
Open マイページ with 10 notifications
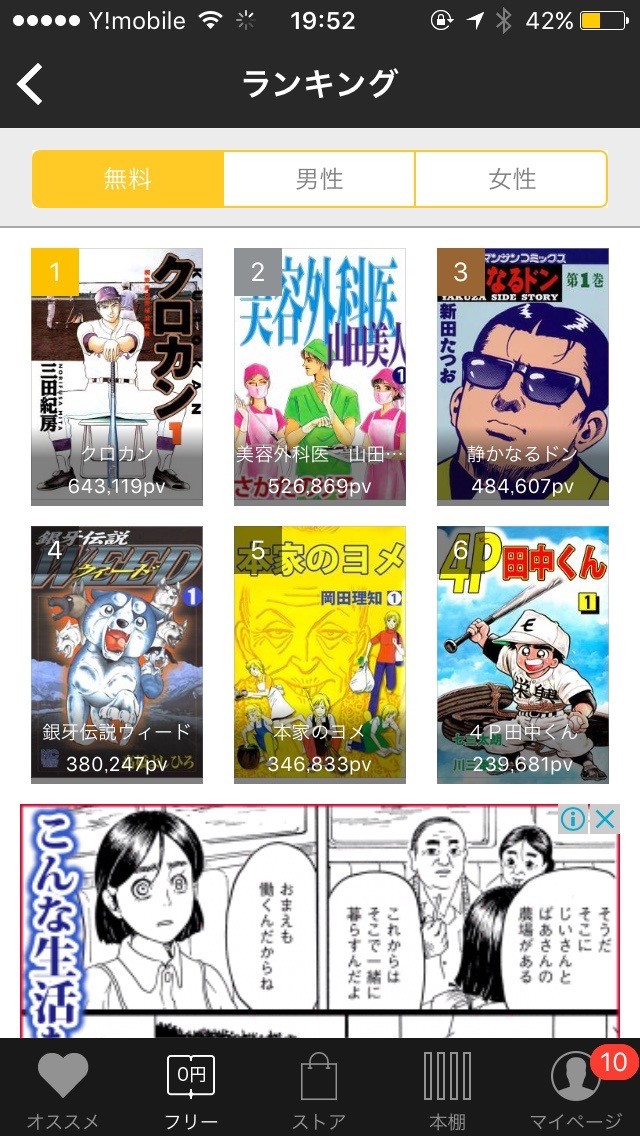click(576, 1088)
